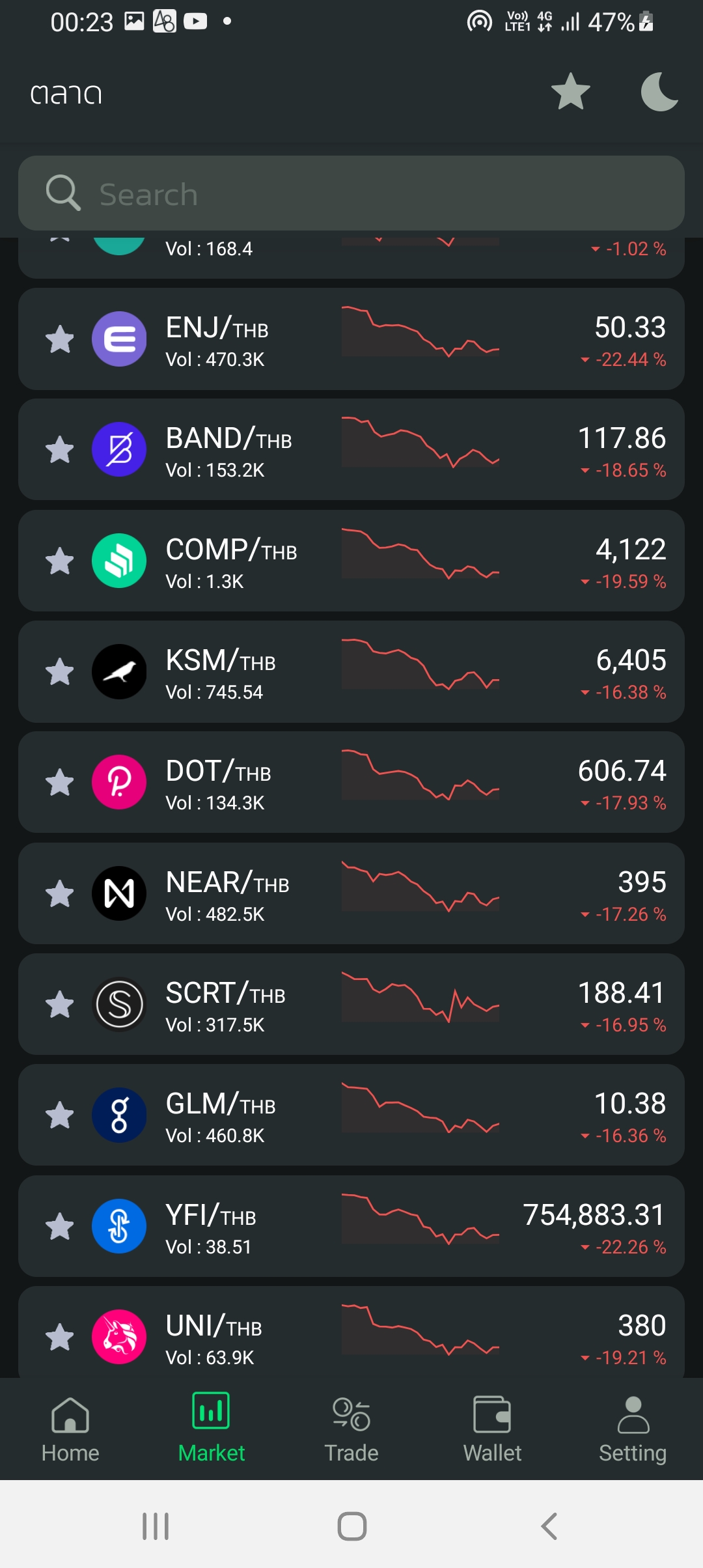Go to the Home tab
This screenshot has width=703, height=1568.
point(70,1429)
